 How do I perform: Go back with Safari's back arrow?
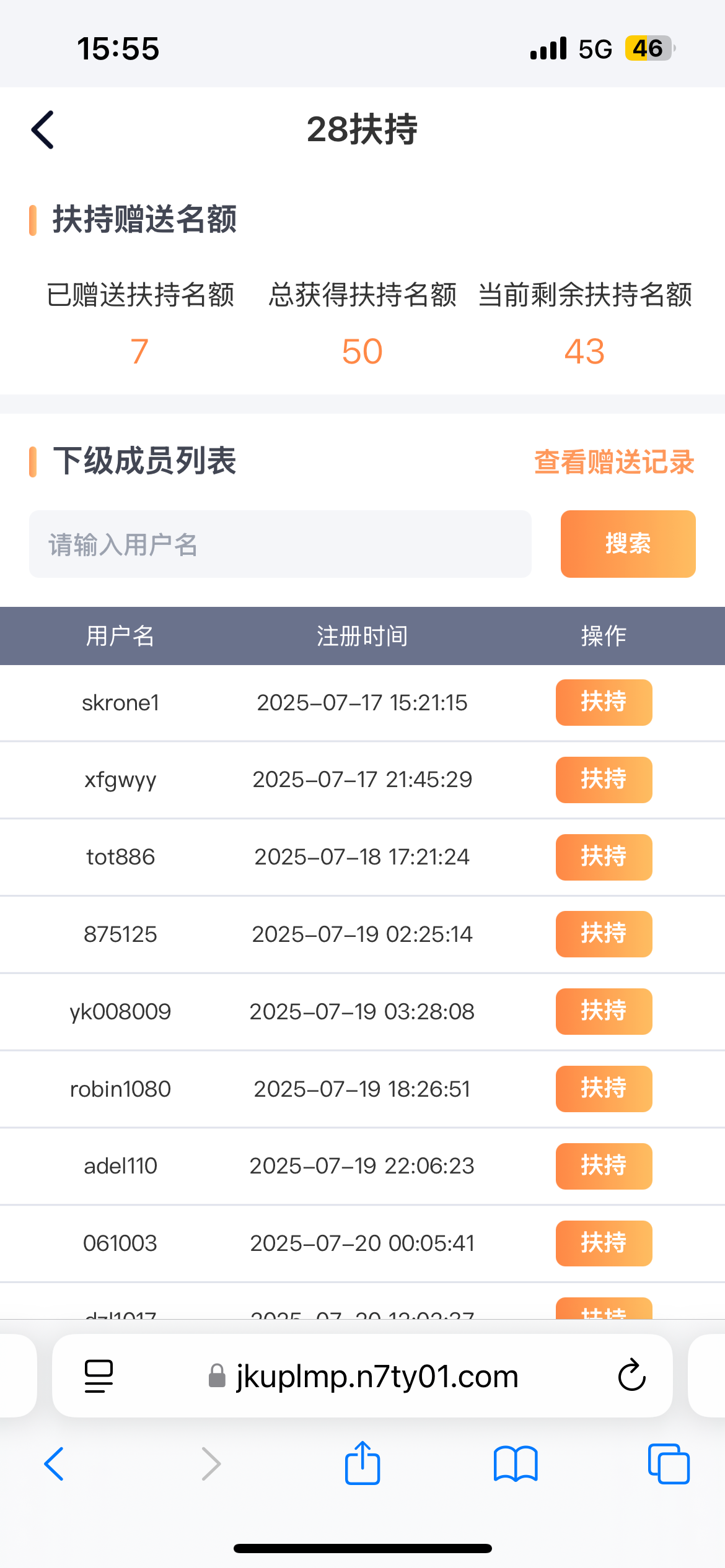(54, 1464)
